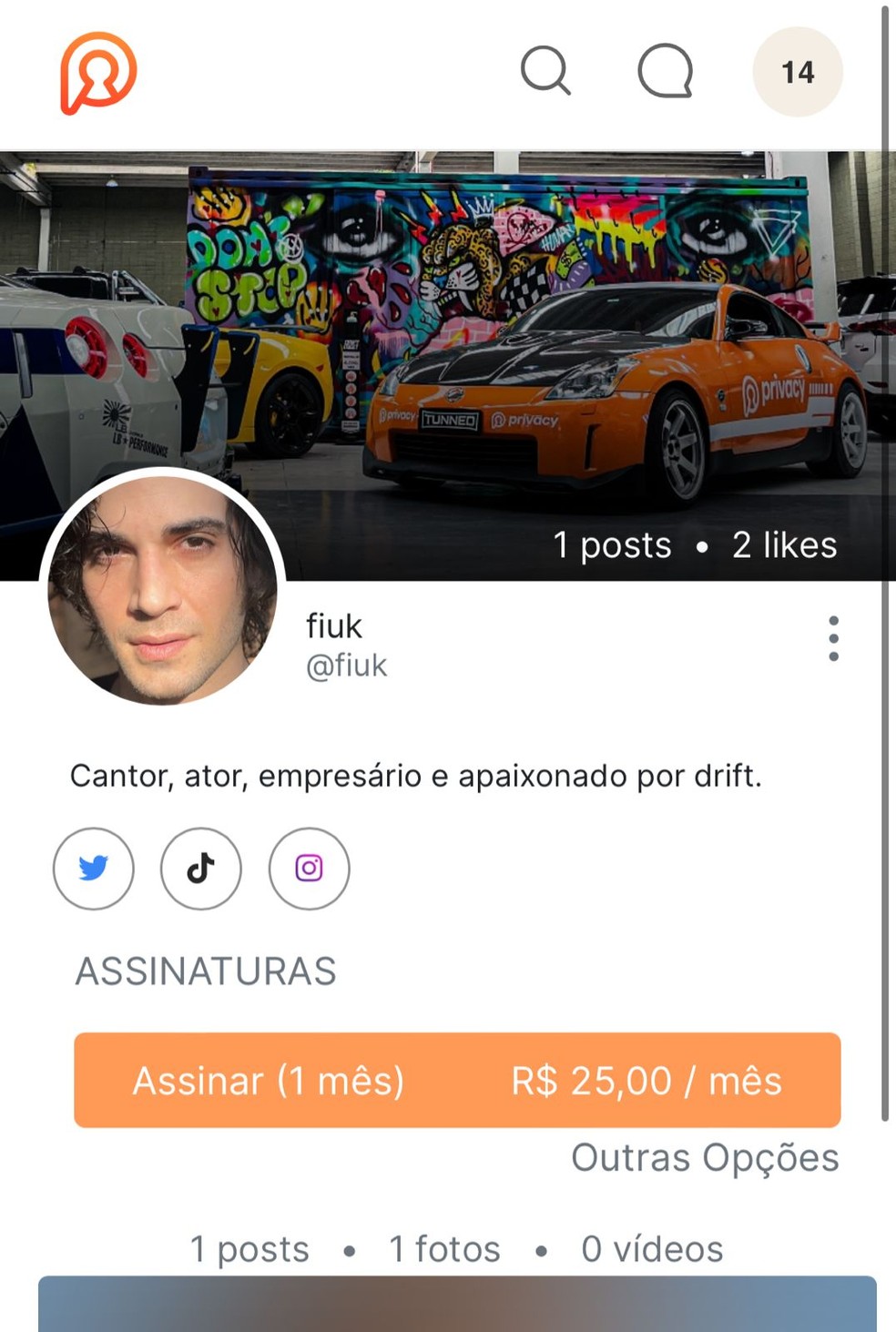Click the profile bio text about drift
The image size is (896, 1332).
pyautogui.click(x=416, y=777)
